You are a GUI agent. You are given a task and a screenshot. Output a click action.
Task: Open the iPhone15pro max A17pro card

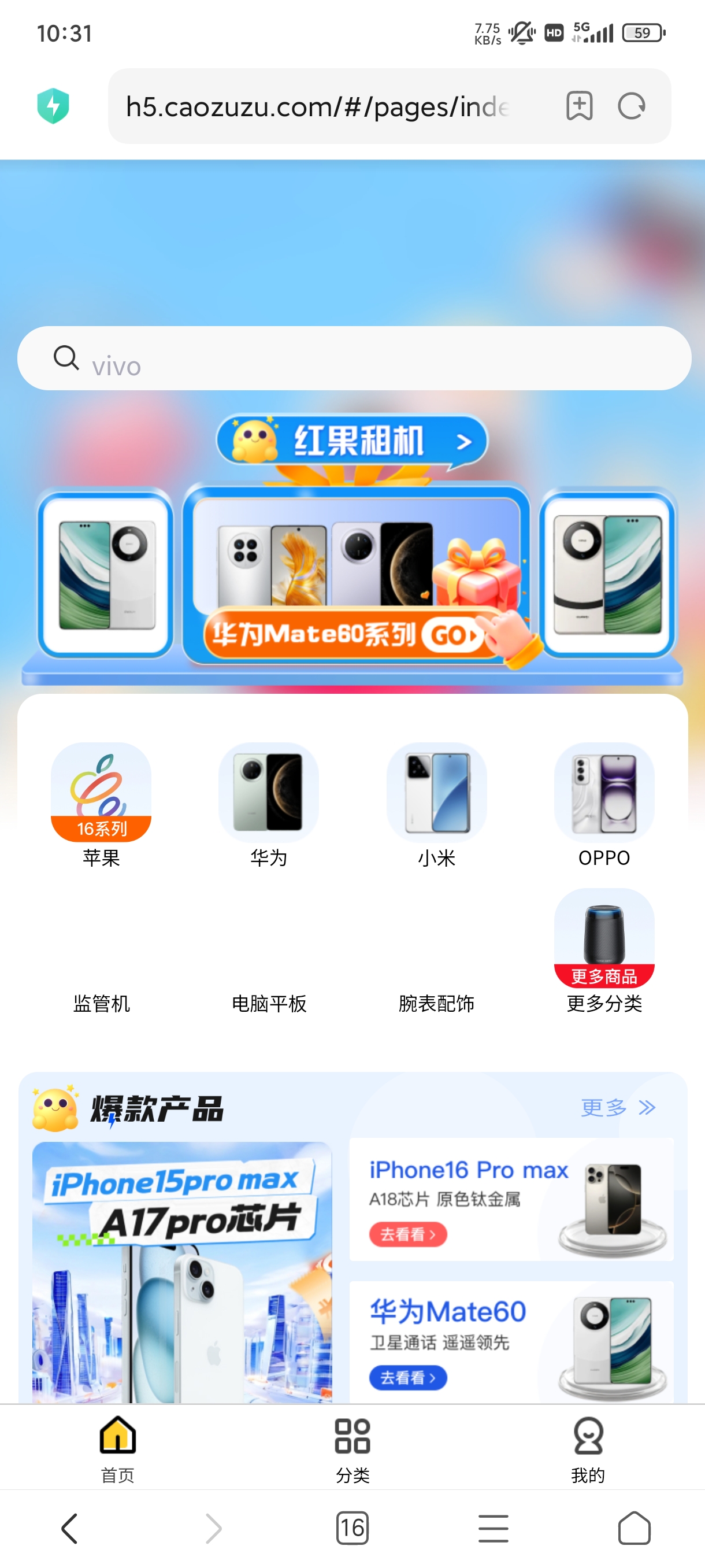182,1272
